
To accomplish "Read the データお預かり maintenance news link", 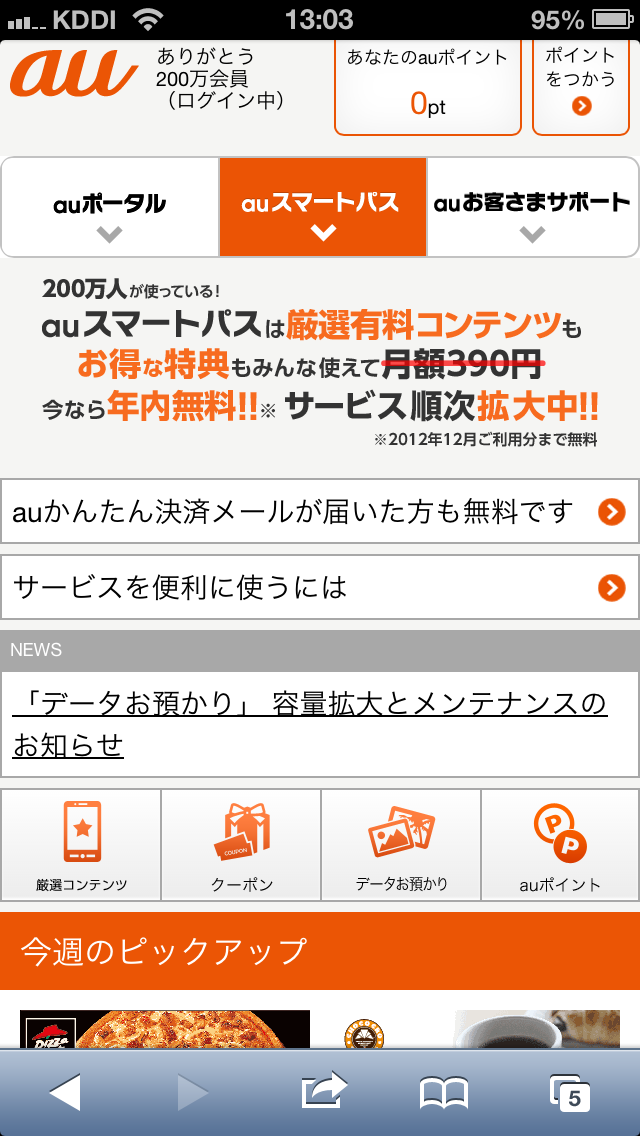I will (309, 724).
